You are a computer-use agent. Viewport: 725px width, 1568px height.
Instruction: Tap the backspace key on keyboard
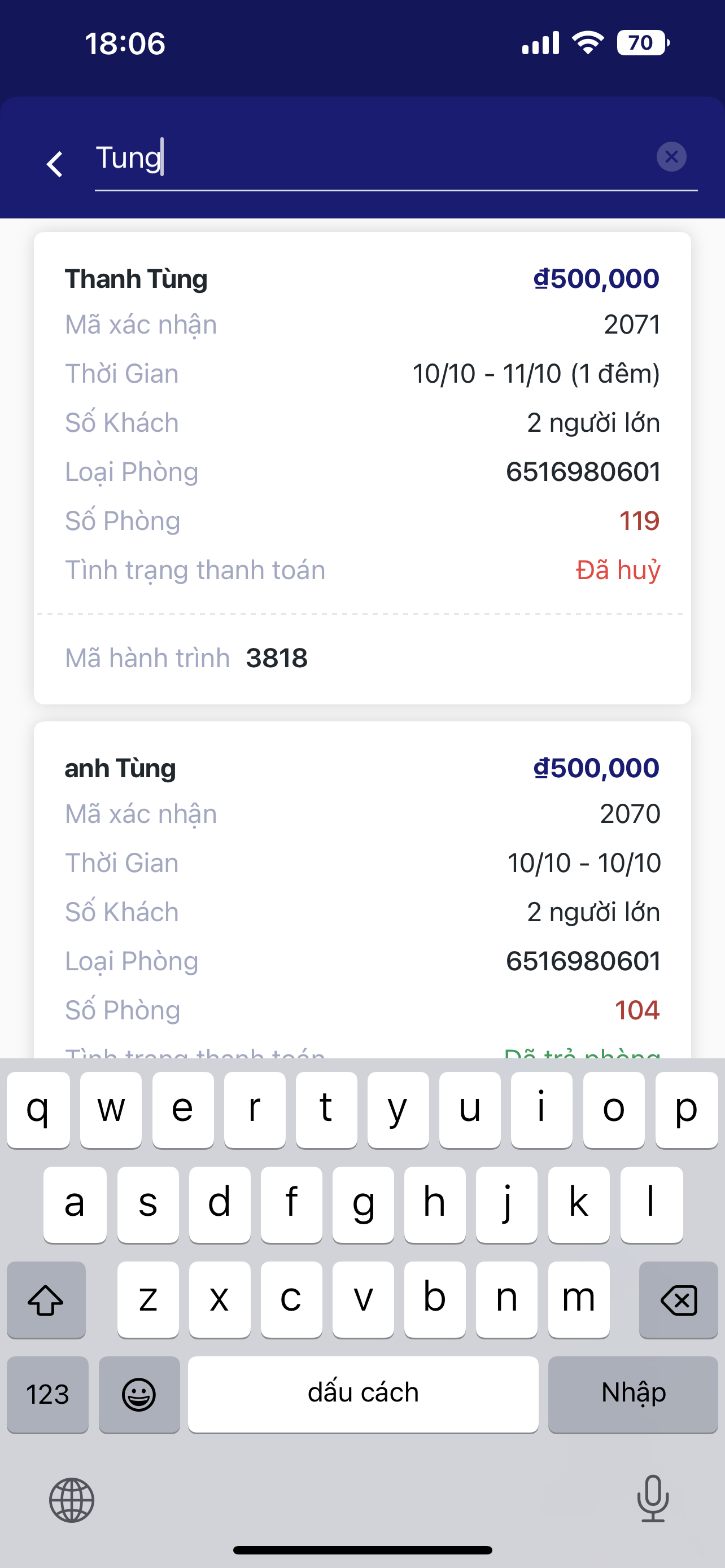point(678,1300)
